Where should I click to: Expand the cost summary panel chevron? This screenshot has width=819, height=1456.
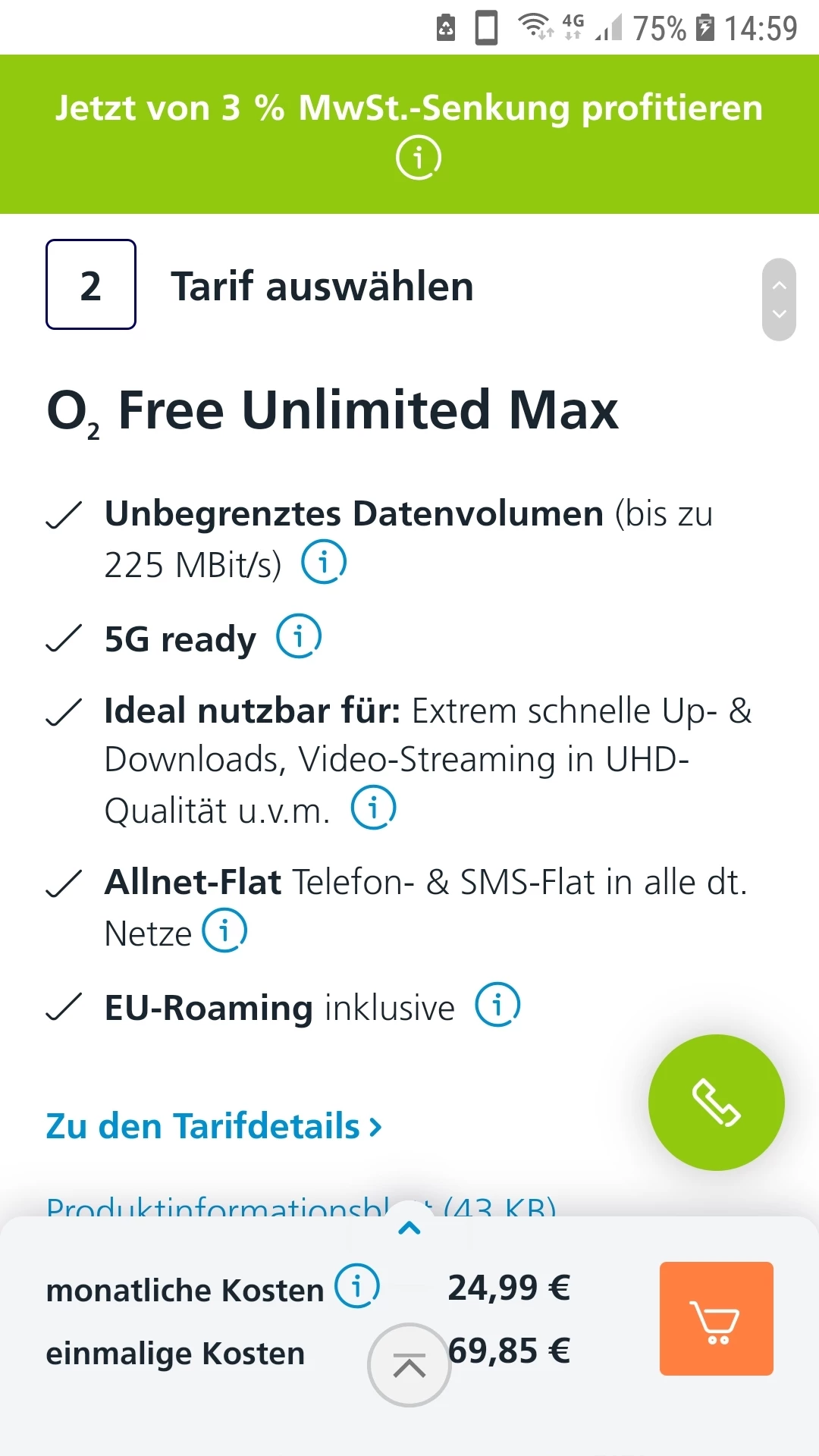coord(409,1228)
